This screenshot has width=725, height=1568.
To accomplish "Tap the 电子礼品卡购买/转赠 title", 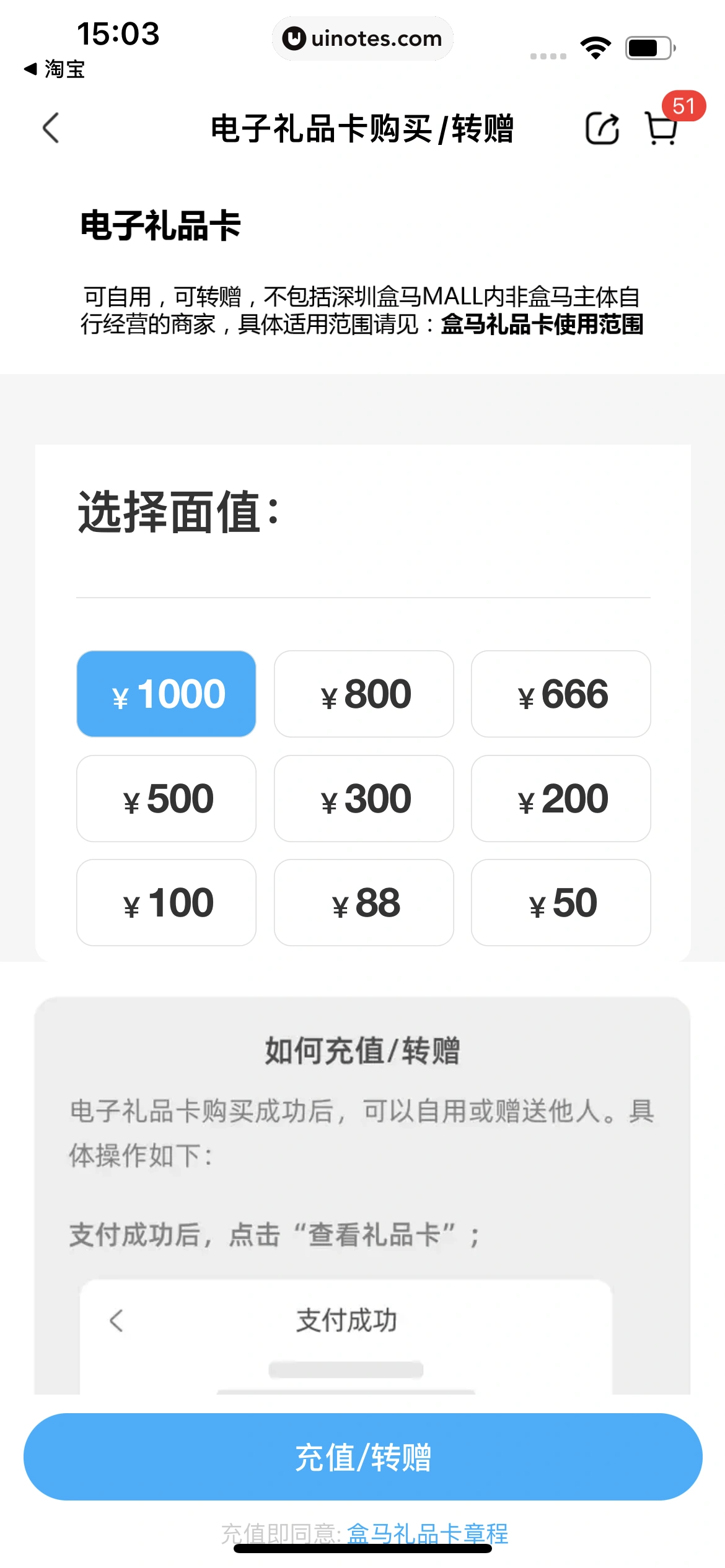I will 362,129.
